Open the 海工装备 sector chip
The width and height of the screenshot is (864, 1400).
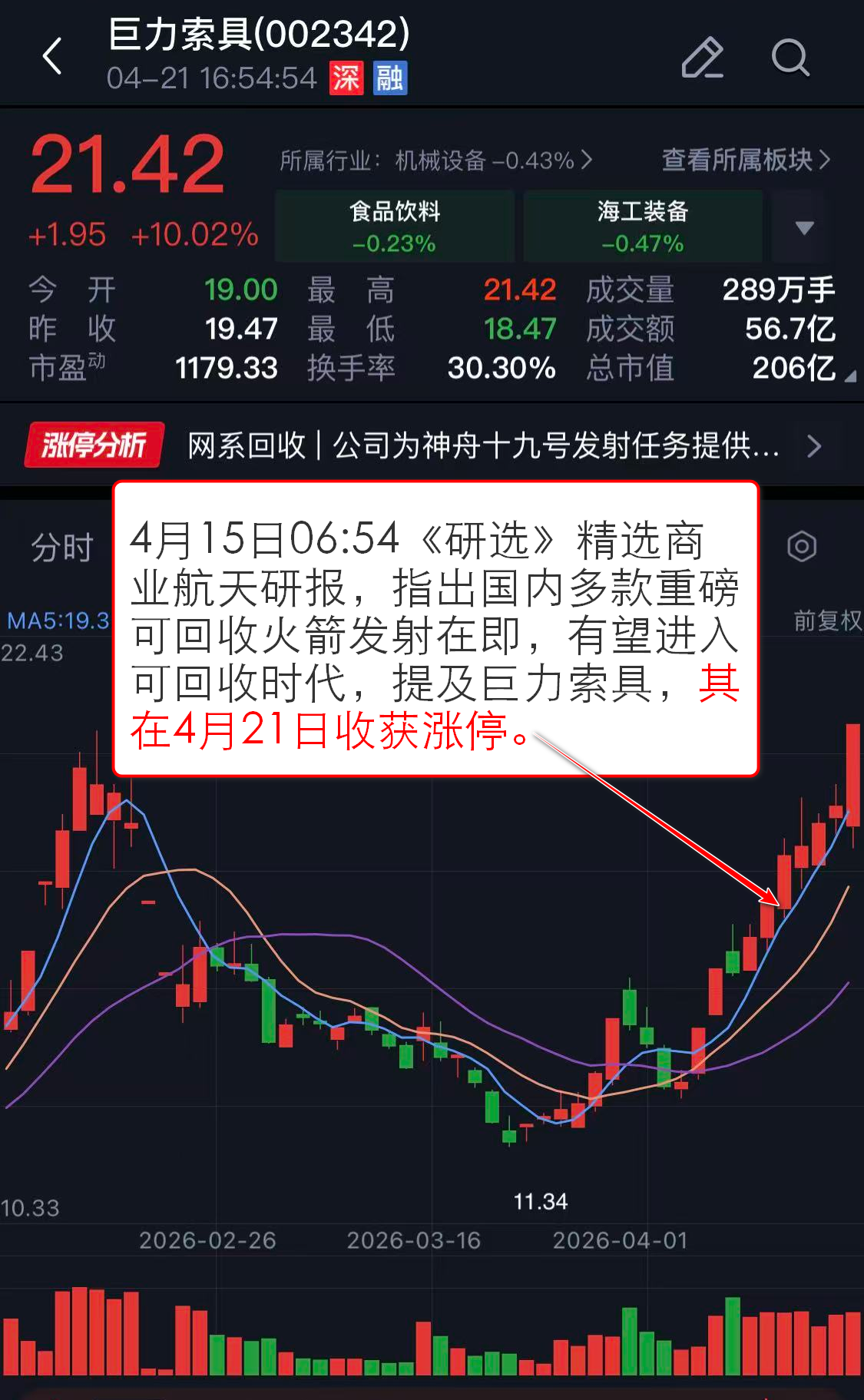point(643,227)
